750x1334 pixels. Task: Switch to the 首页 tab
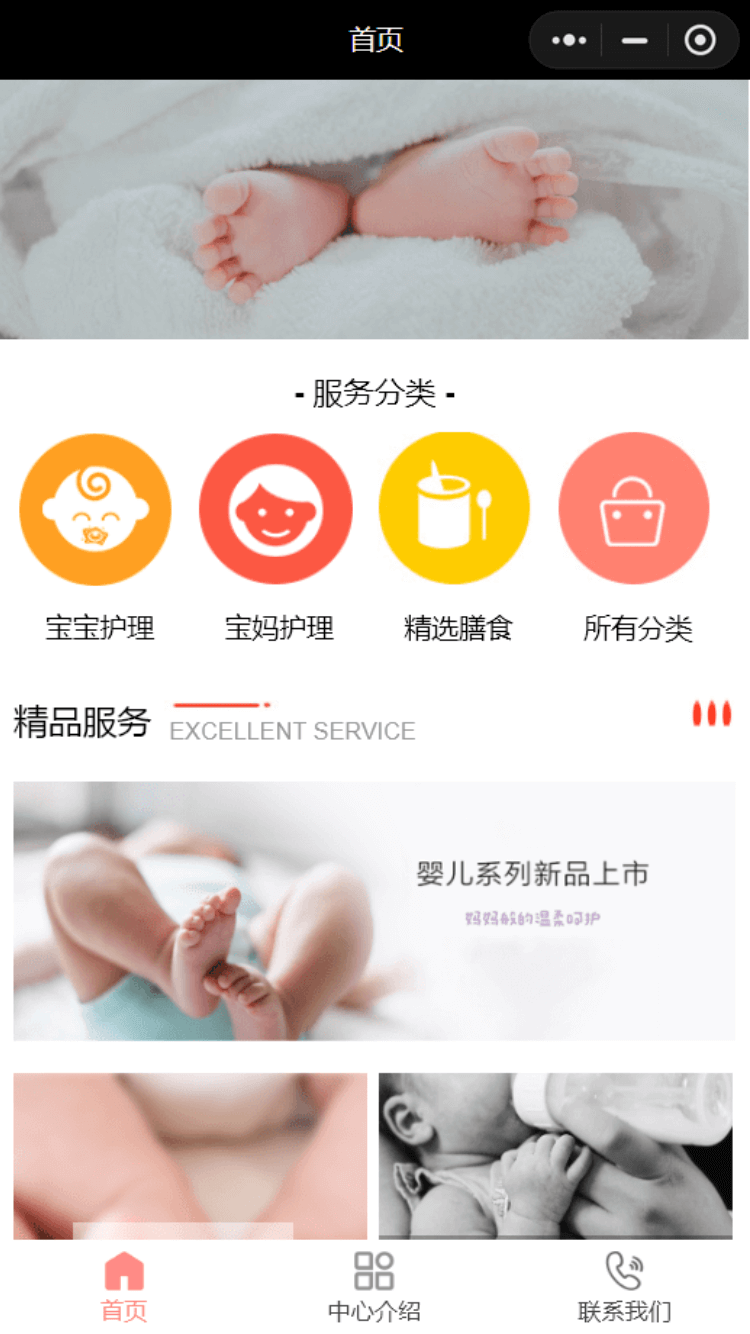click(x=124, y=1287)
